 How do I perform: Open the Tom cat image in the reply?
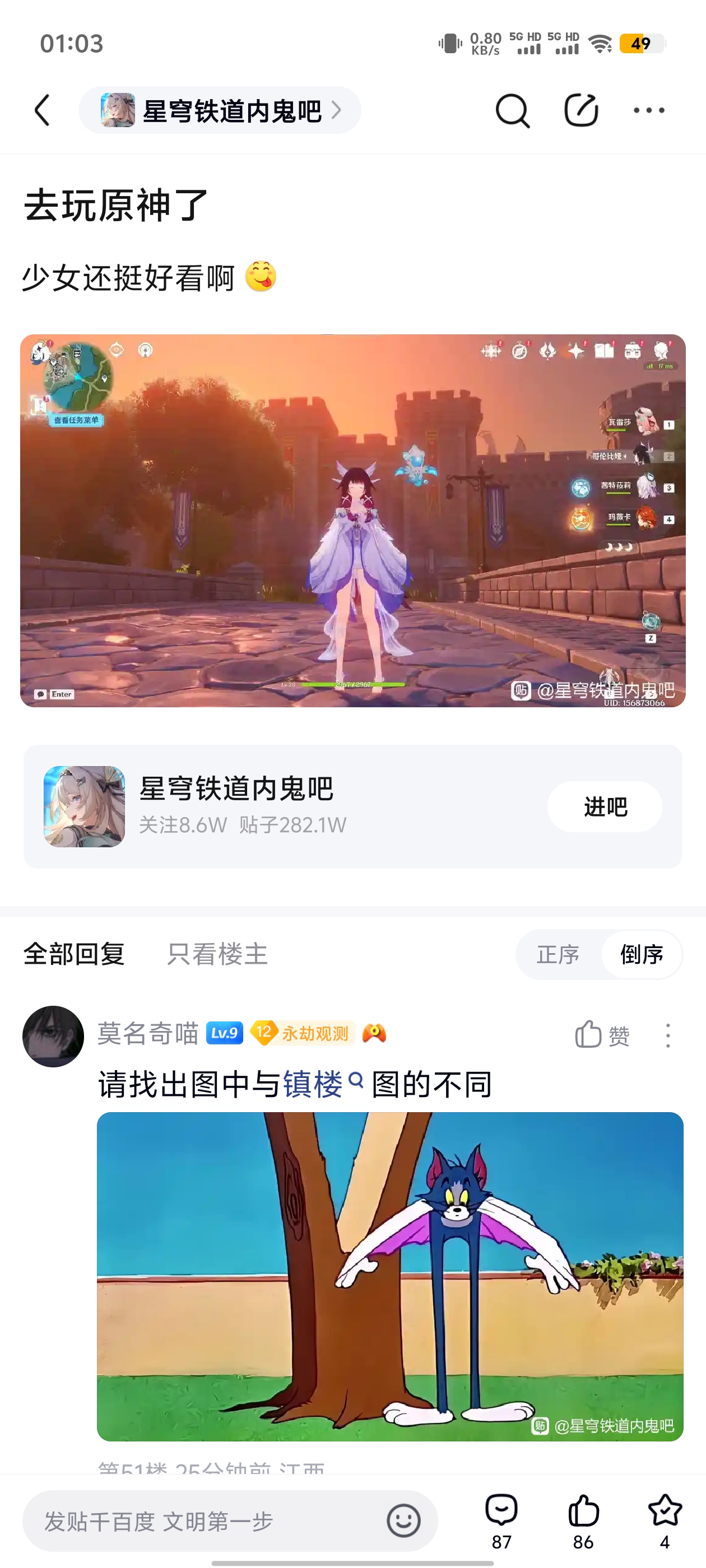click(390, 1276)
